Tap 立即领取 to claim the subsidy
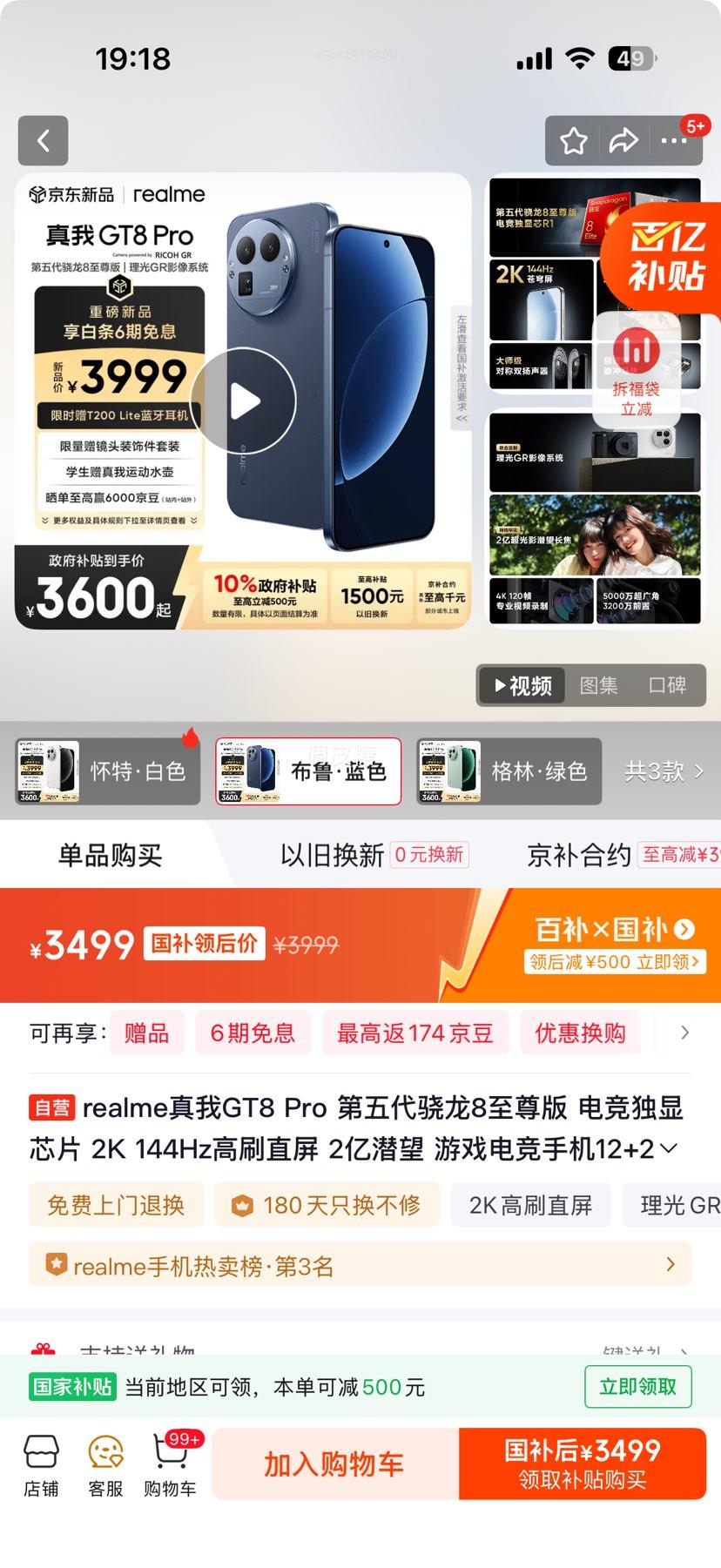 (638, 1386)
